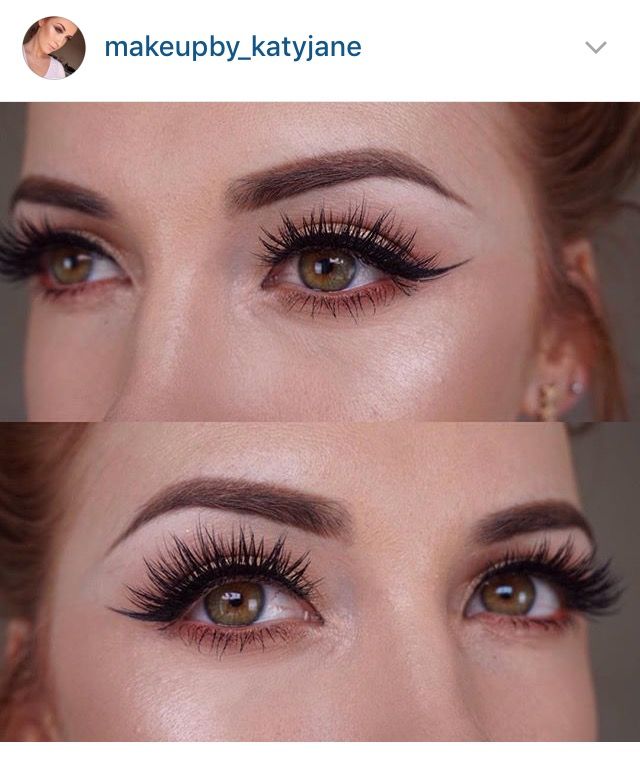Open the makeupby_katyjane username link

coord(232,47)
